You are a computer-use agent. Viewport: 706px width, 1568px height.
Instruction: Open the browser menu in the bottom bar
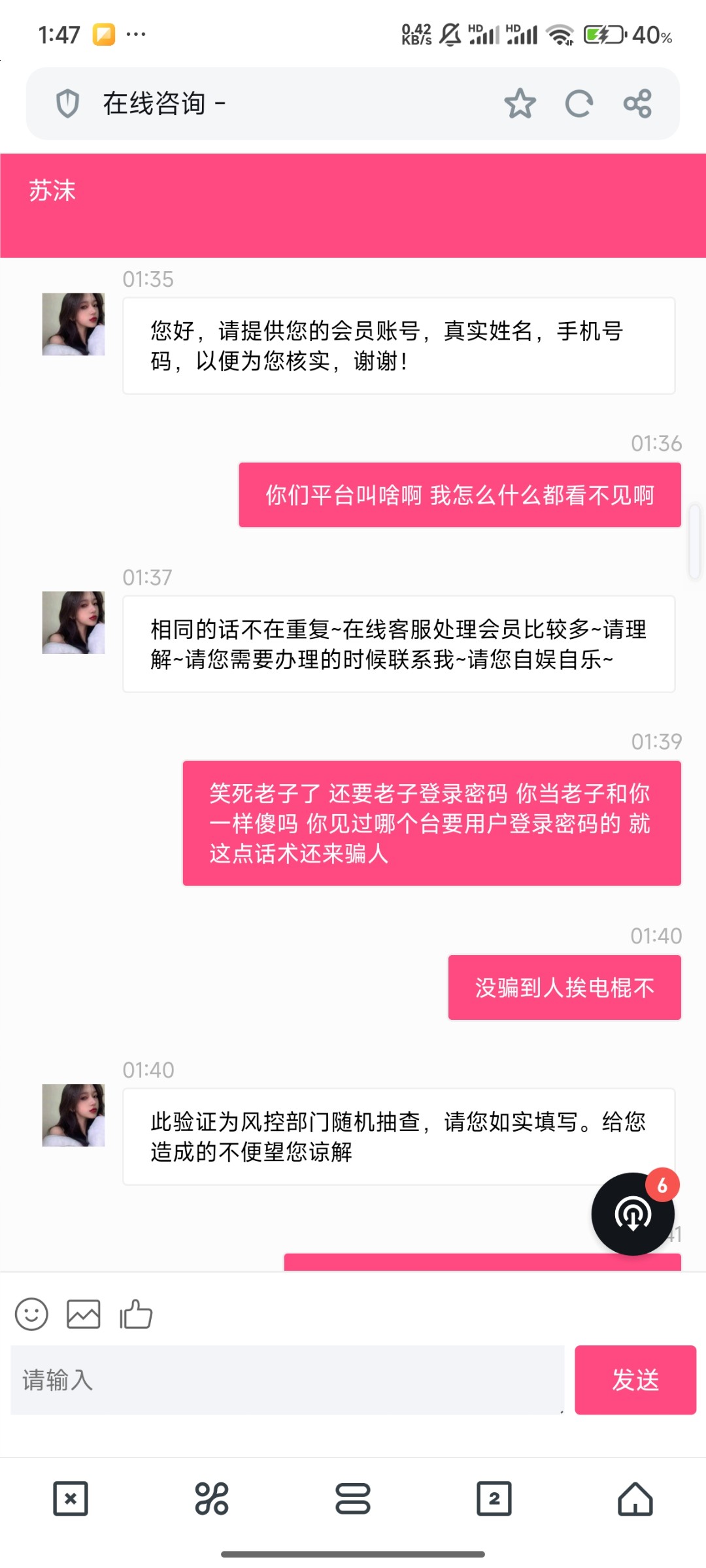[x=353, y=1498]
